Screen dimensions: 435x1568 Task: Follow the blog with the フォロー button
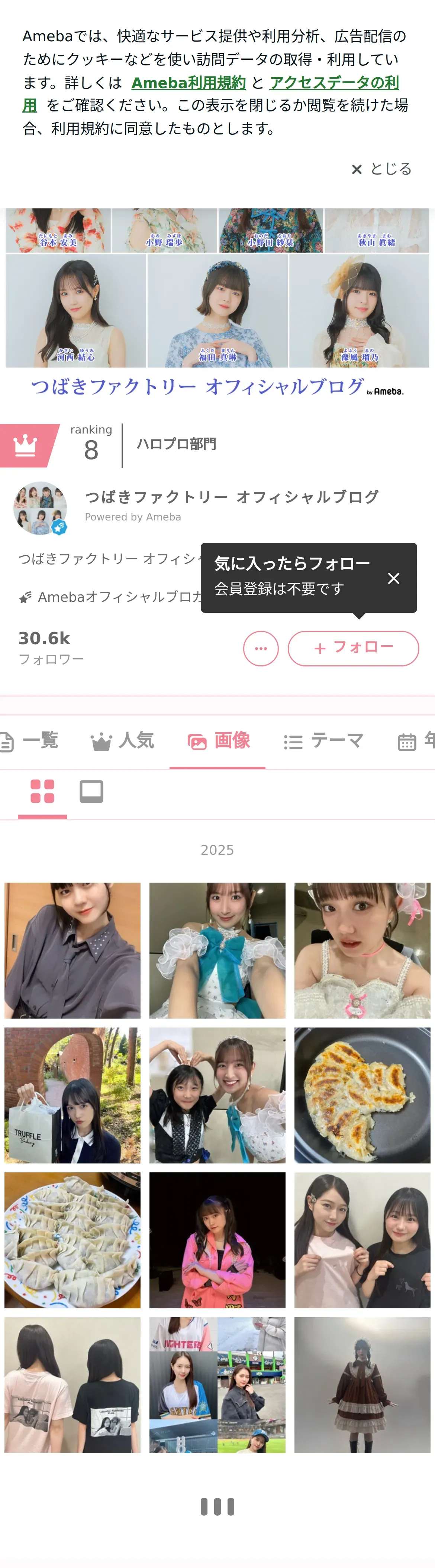point(353,648)
